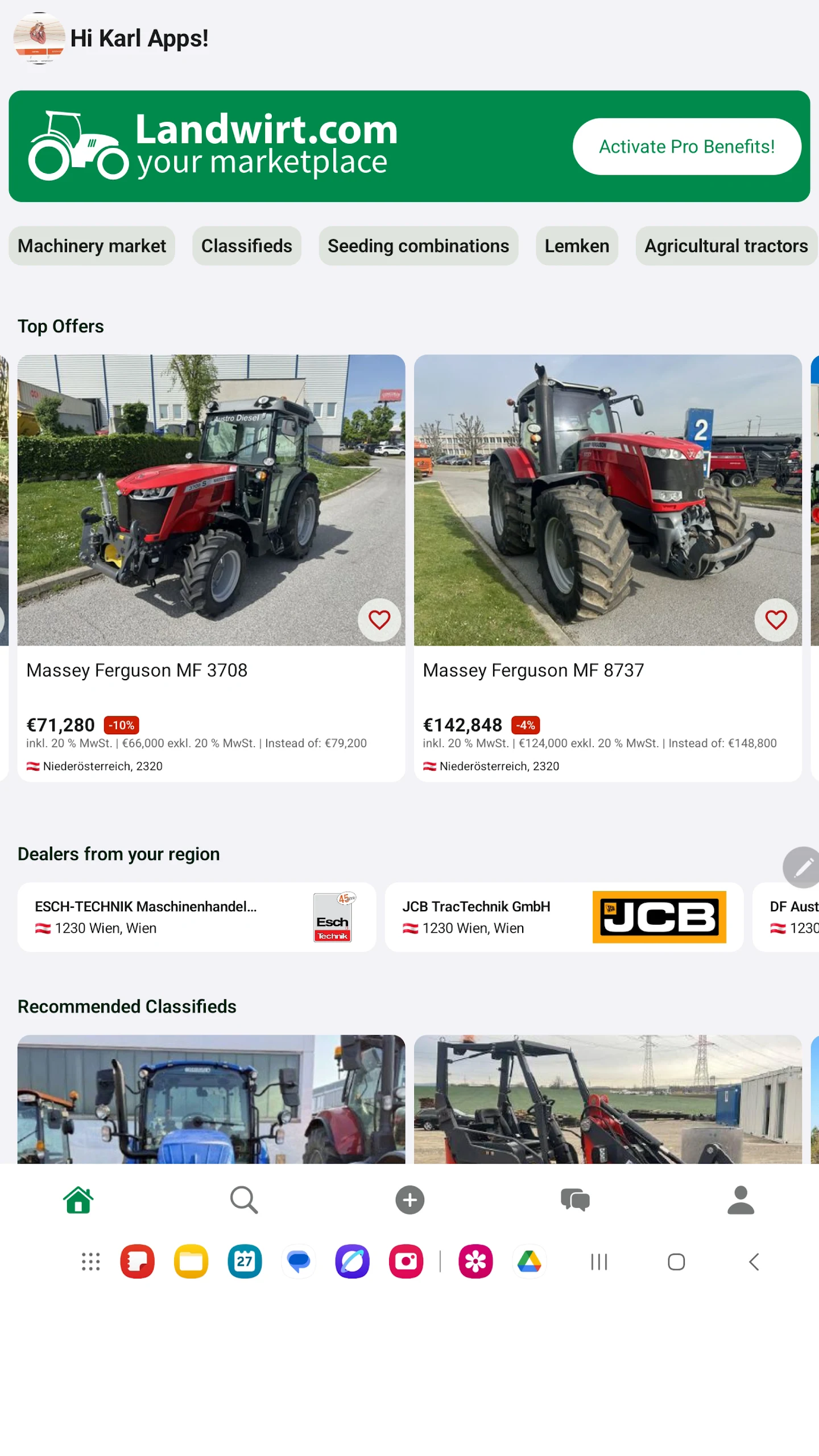
Task: Go to the profile tab
Action: pyautogui.click(x=741, y=1199)
